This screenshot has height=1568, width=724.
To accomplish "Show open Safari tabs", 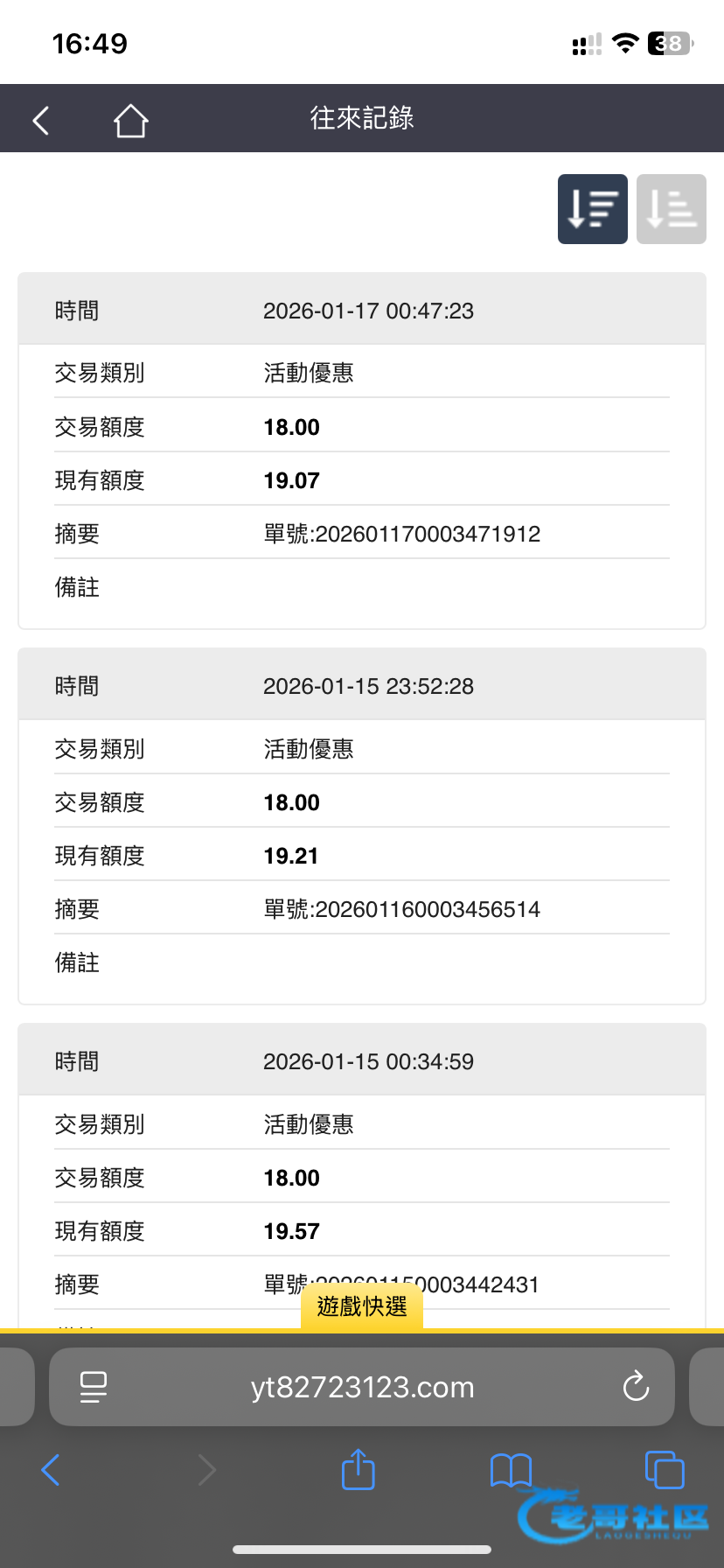I will pos(665,1470).
